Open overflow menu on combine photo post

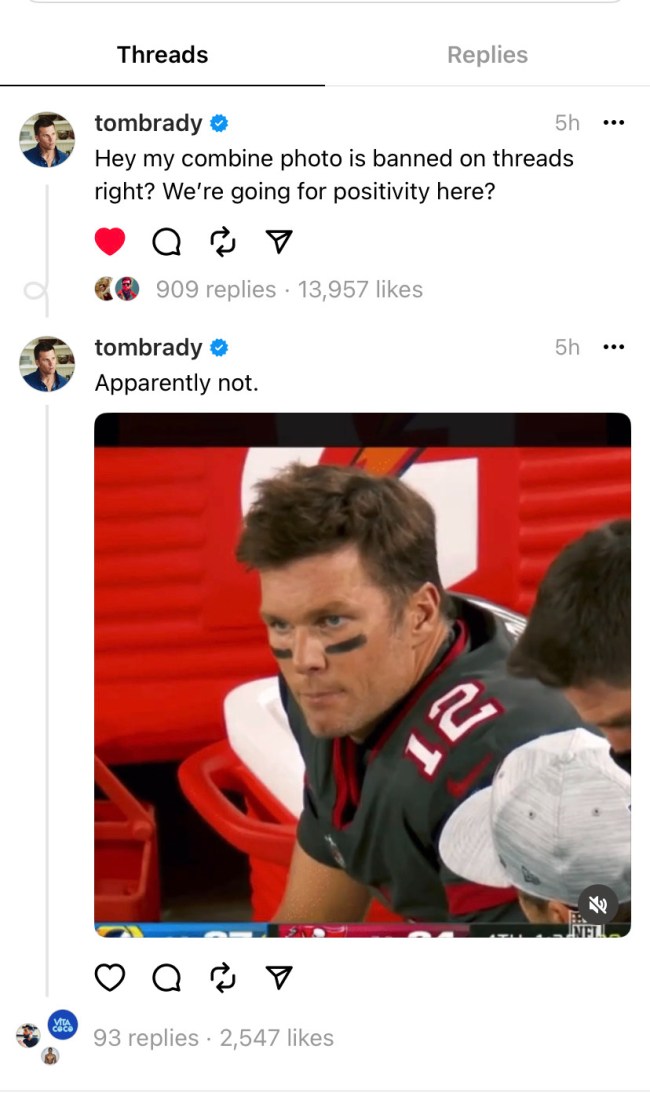pos(613,123)
